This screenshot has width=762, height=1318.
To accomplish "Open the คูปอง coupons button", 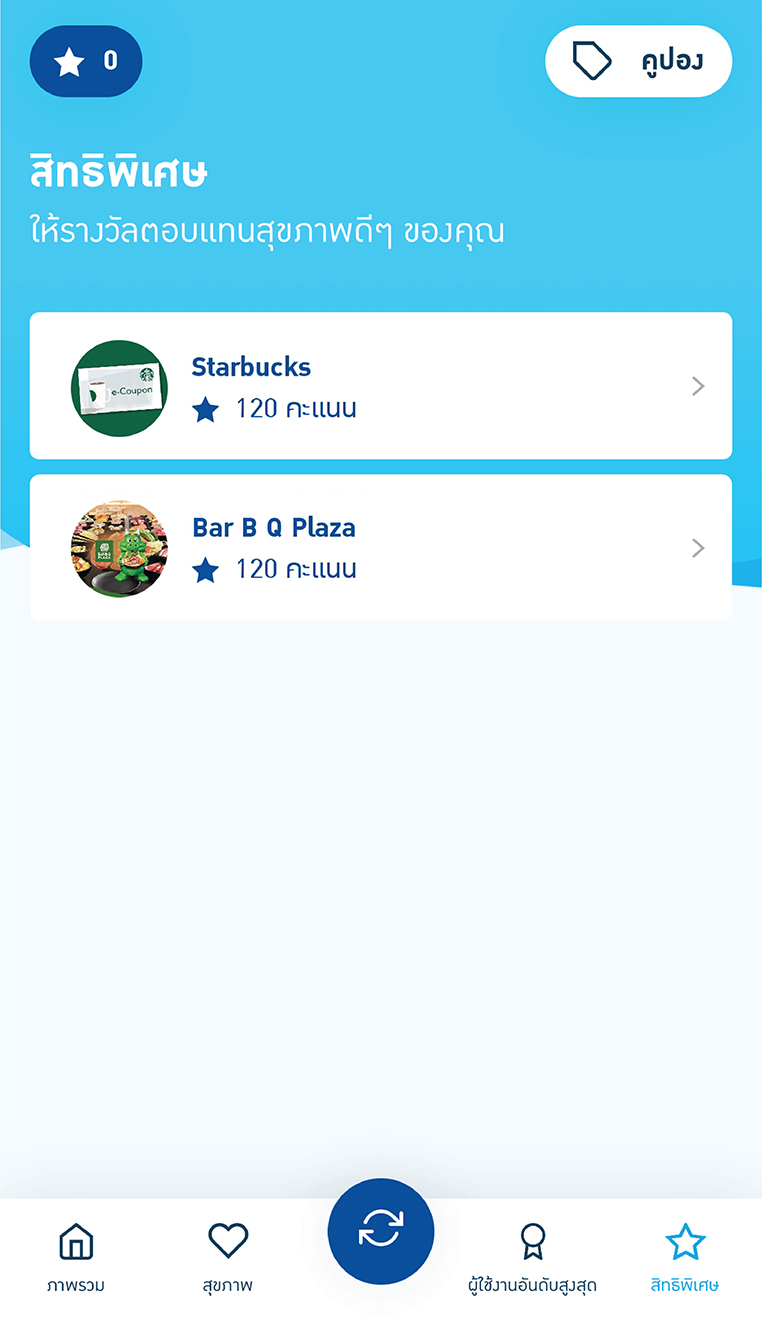I will [638, 61].
